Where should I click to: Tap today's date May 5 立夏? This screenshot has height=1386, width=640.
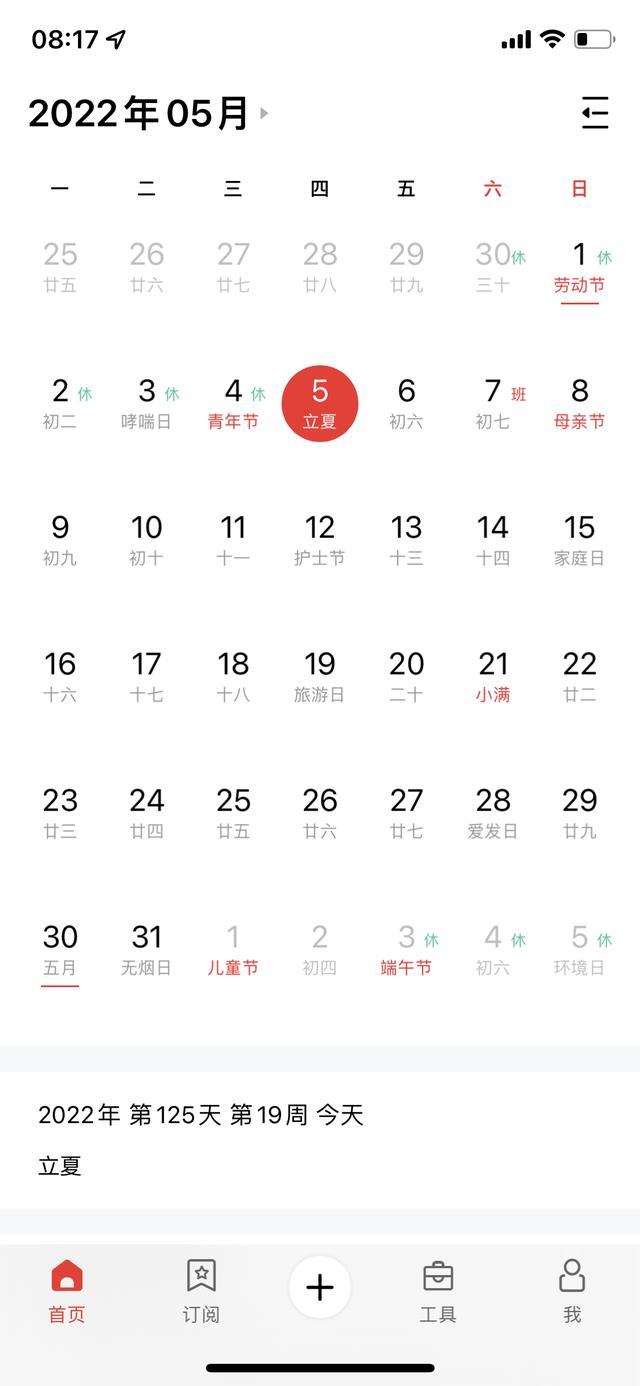pos(320,404)
